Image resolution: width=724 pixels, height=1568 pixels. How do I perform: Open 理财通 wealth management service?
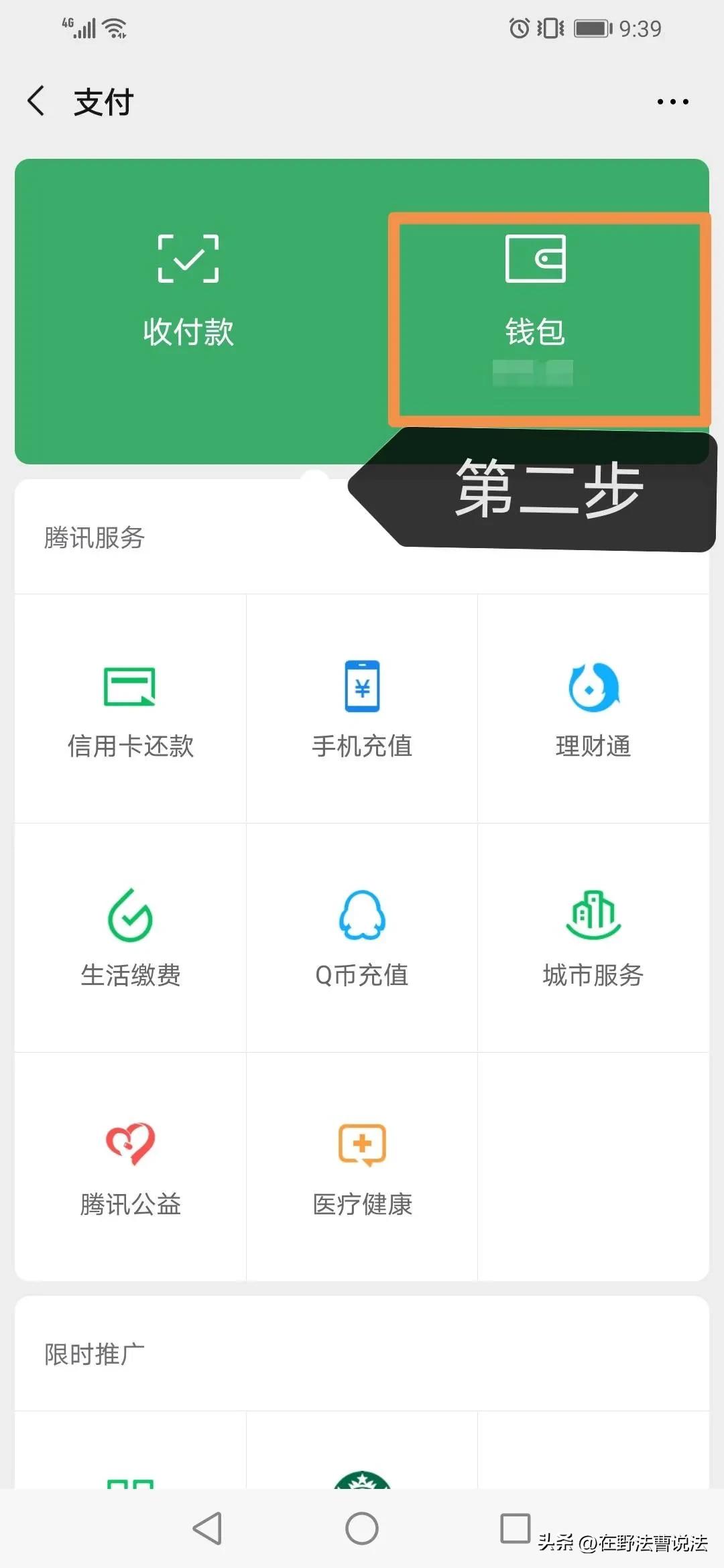593,710
